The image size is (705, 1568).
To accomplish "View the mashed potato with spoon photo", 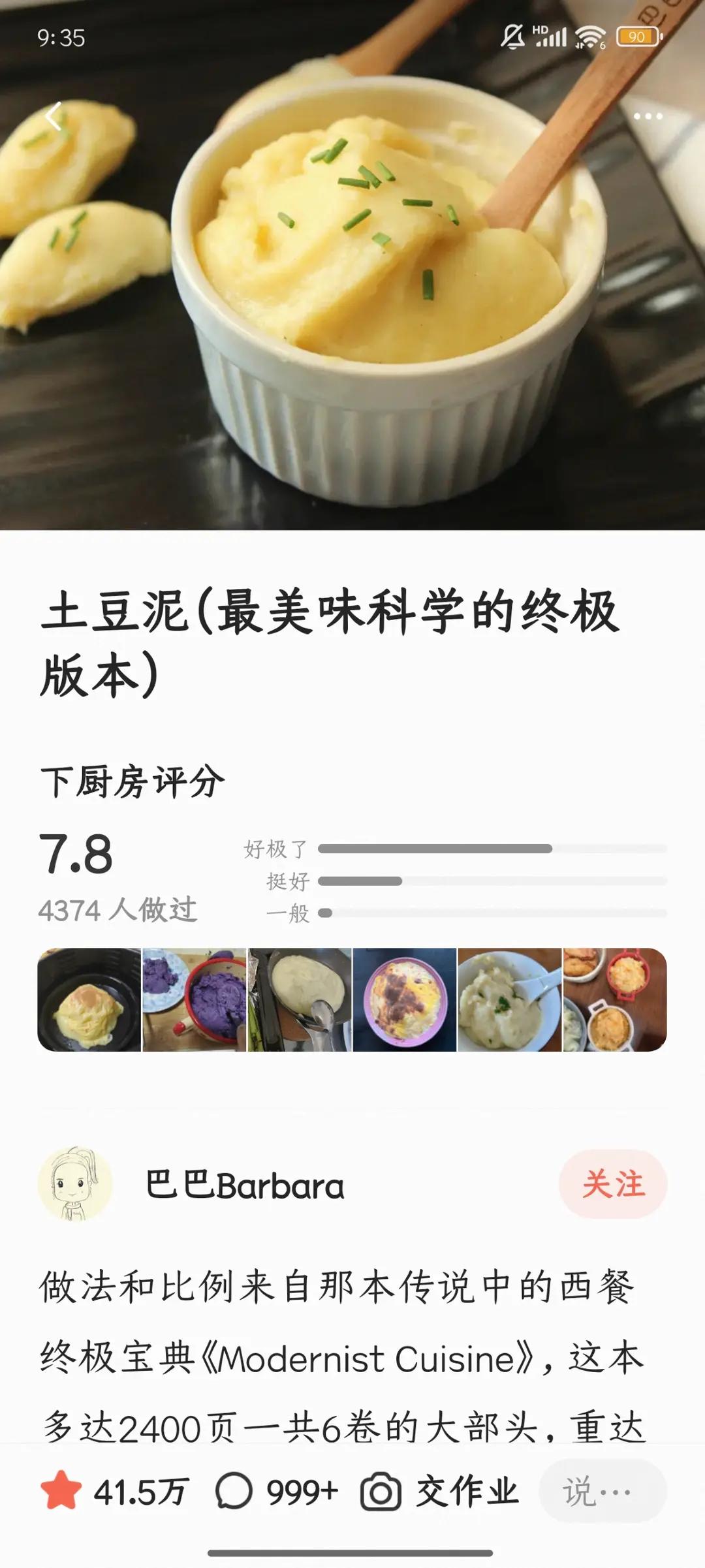I will [x=510, y=999].
